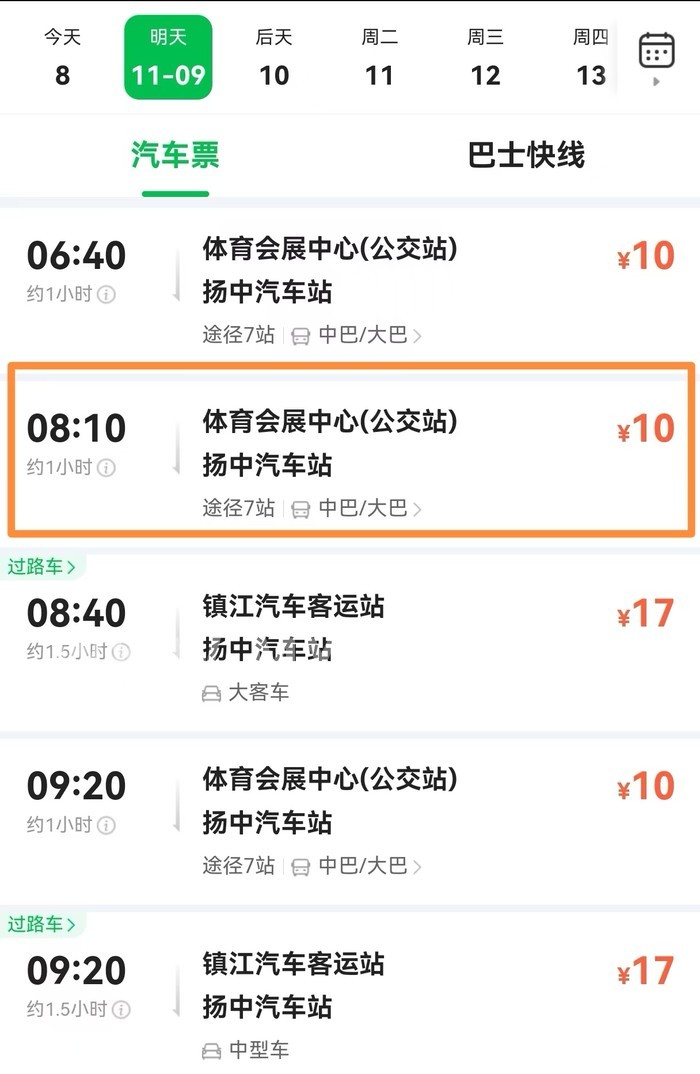The height and width of the screenshot is (1074, 700).
Task: Switch to 巴士快线 tab
Action: [x=526, y=155]
